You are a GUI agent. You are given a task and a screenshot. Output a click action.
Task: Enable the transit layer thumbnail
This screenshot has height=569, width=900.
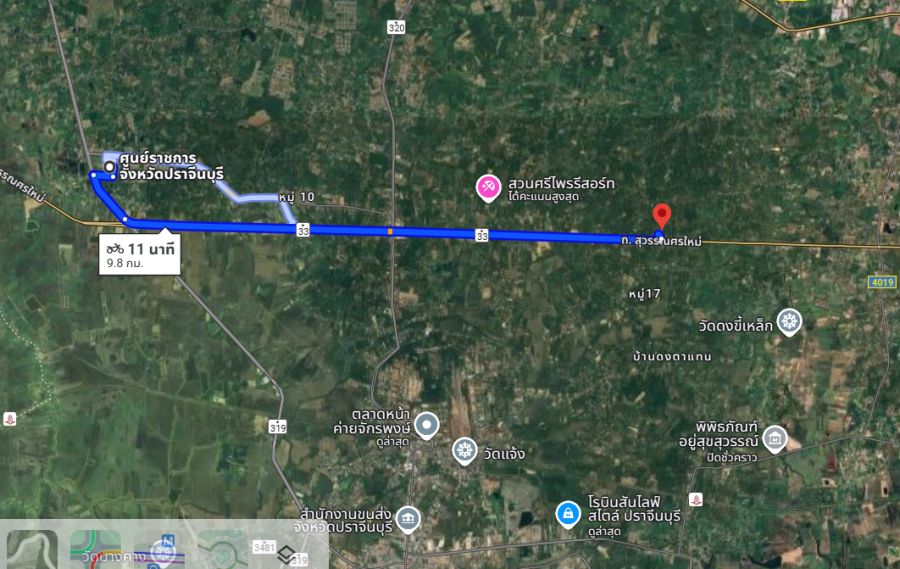coord(158,548)
